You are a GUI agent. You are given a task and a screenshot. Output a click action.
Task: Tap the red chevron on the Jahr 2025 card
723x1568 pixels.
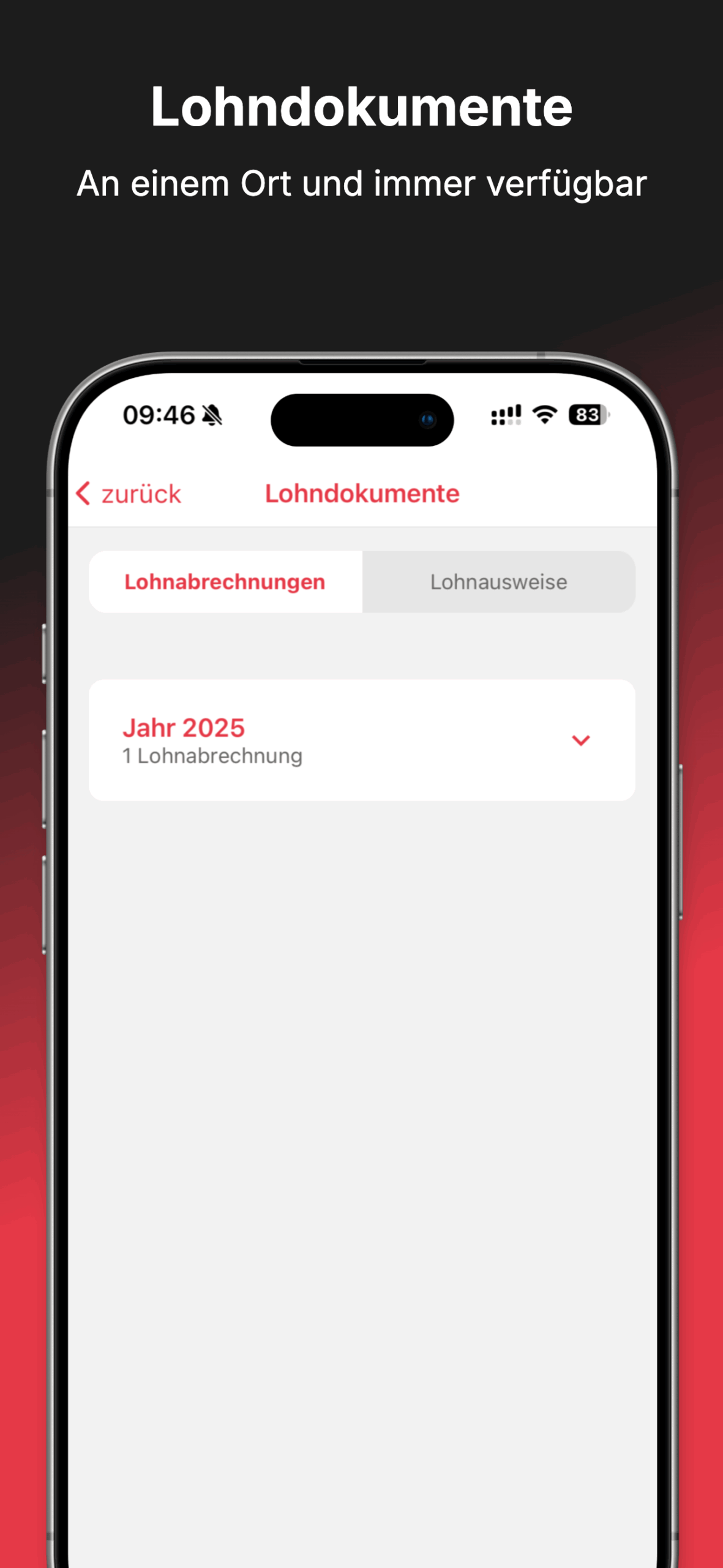click(582, 740)
